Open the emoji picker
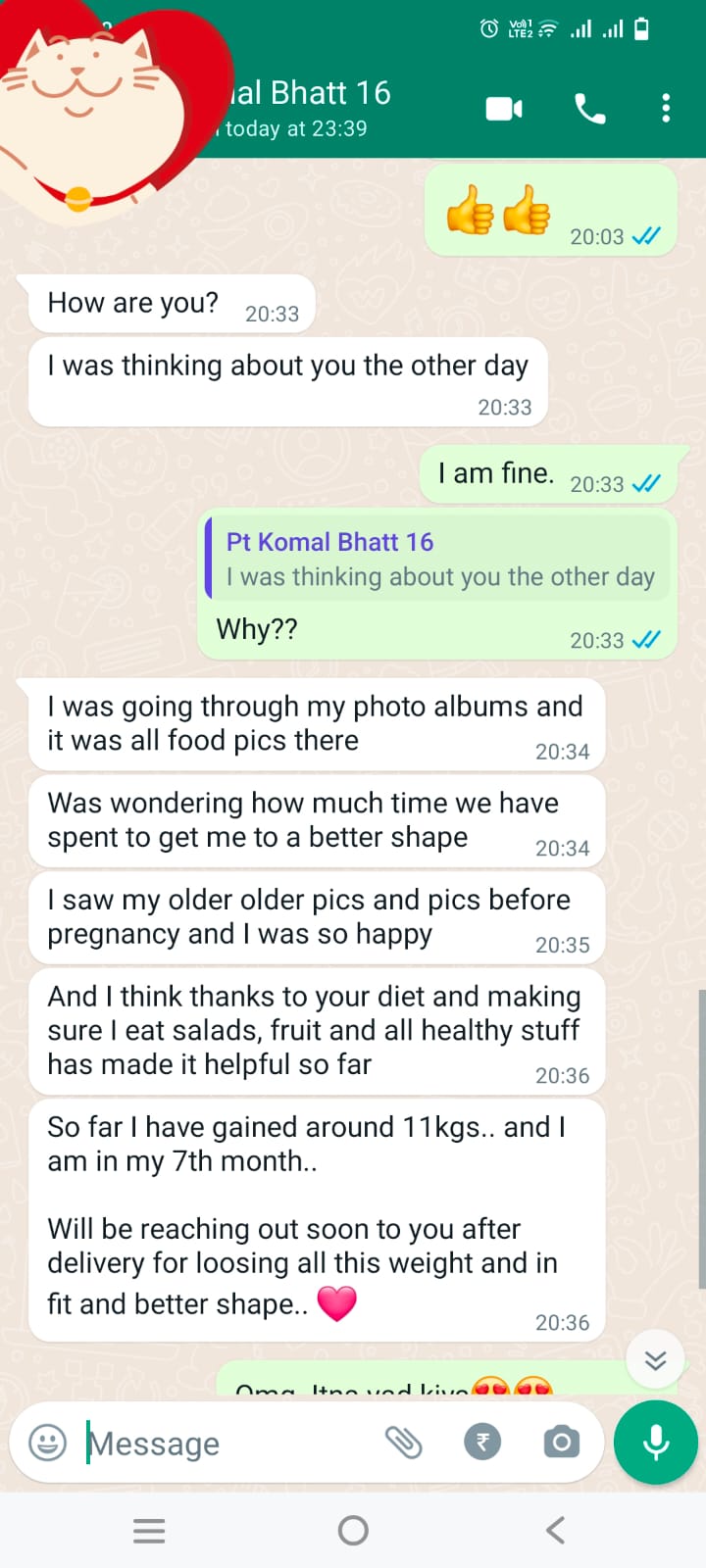Image resolution: width=706 pixels, height=1568 pixels. (47, 1443)
